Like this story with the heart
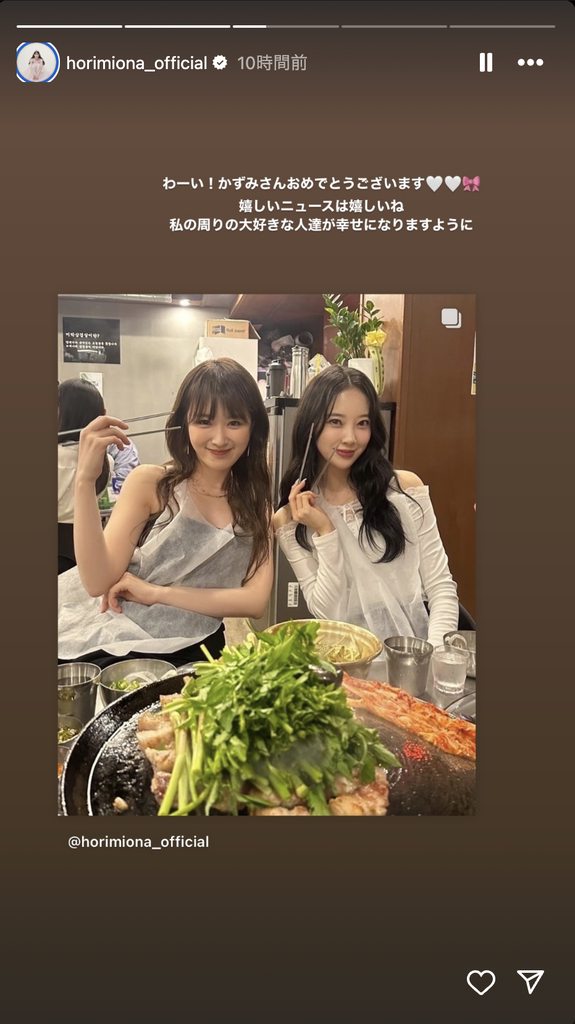 point(480,982)
